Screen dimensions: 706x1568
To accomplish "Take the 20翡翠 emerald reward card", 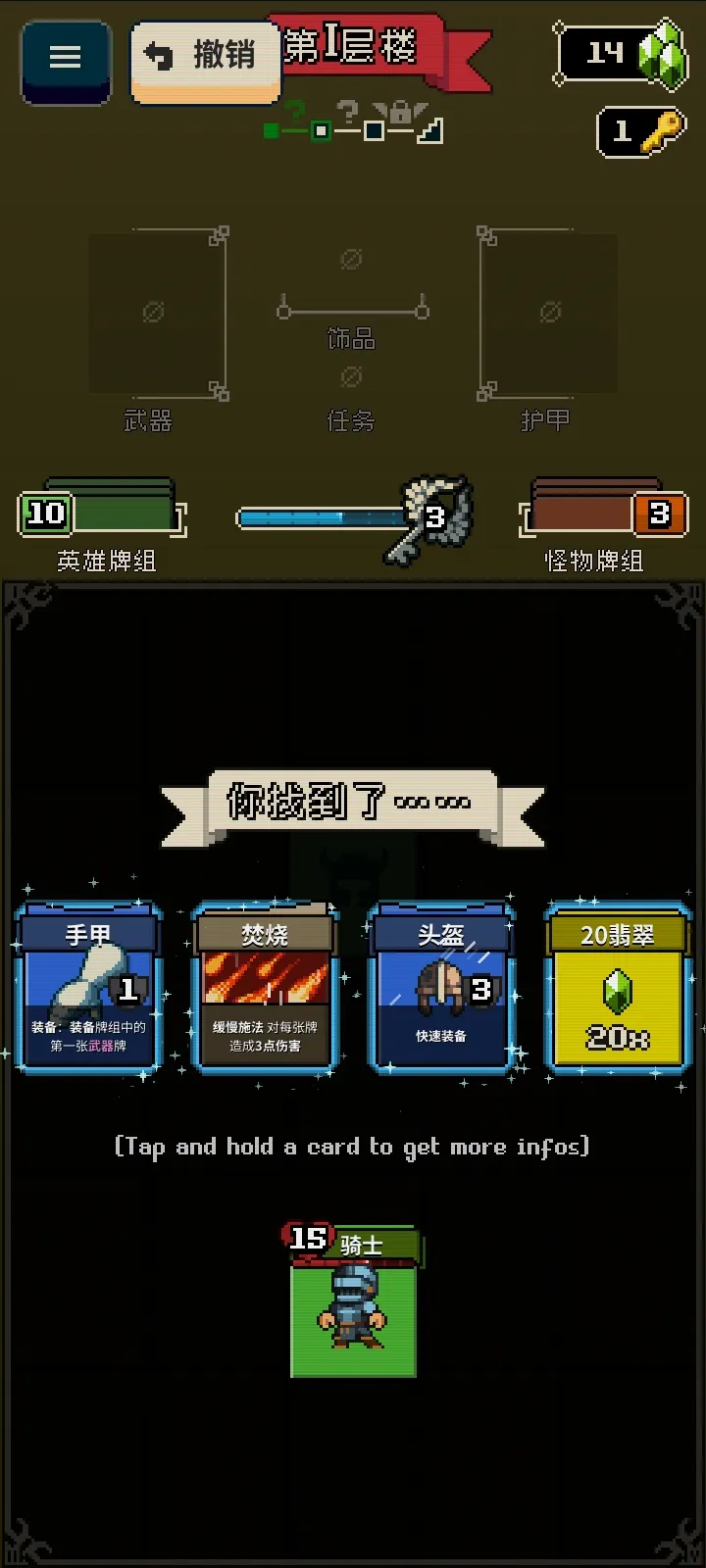I will point(617,988).
